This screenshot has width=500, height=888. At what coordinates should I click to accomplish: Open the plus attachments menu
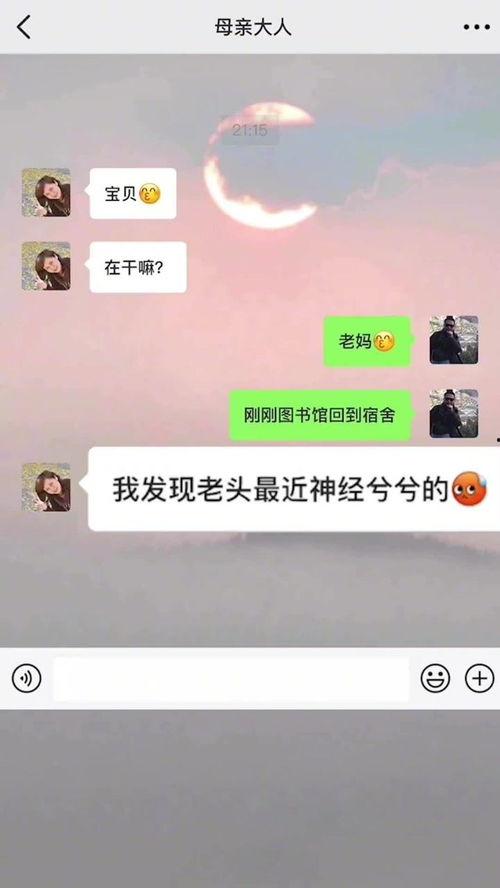click(x=479, y=677)
